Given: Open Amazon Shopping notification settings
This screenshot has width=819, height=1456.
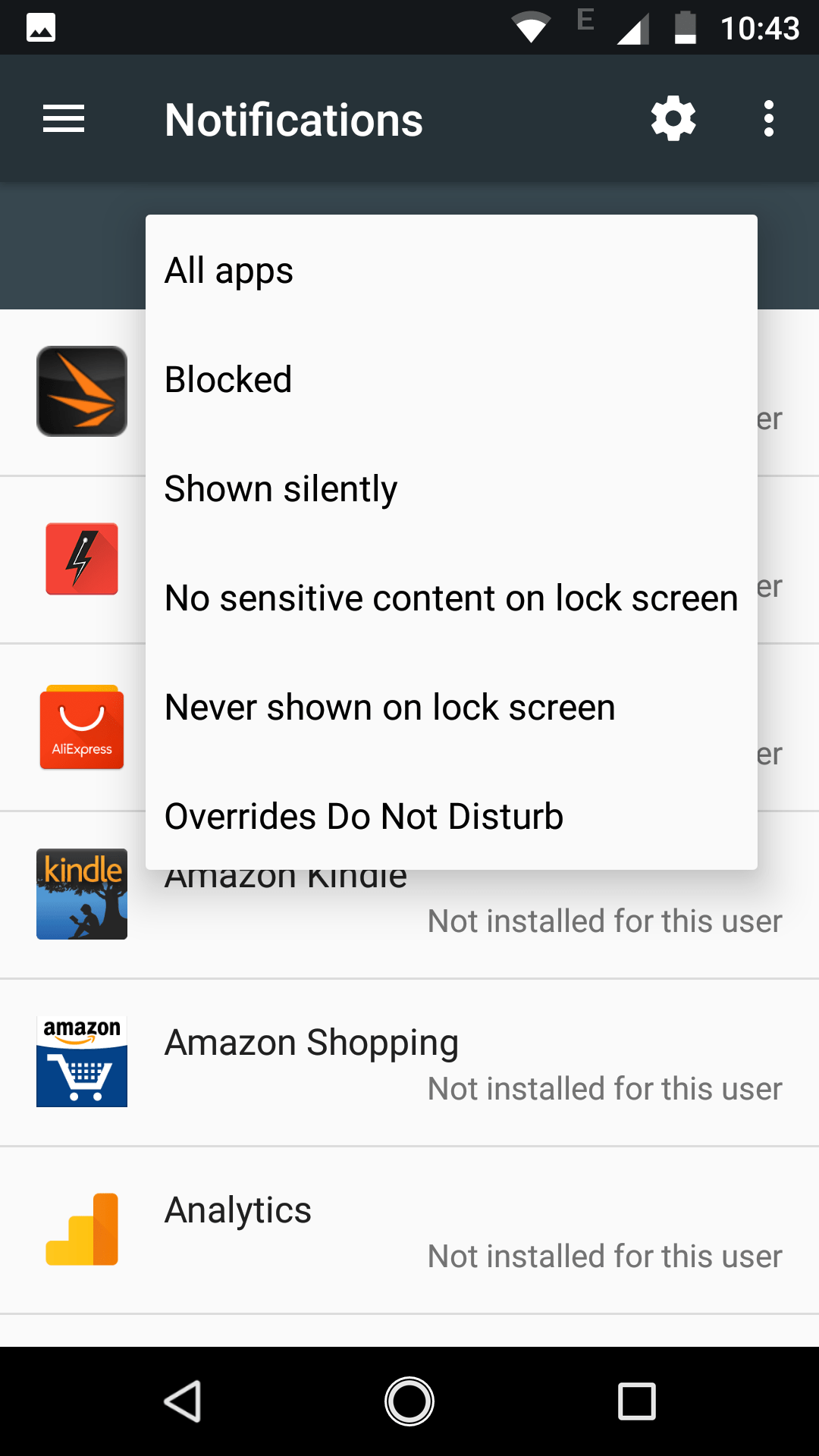Looking at the screenshot, I should [x=409, y=1062].
